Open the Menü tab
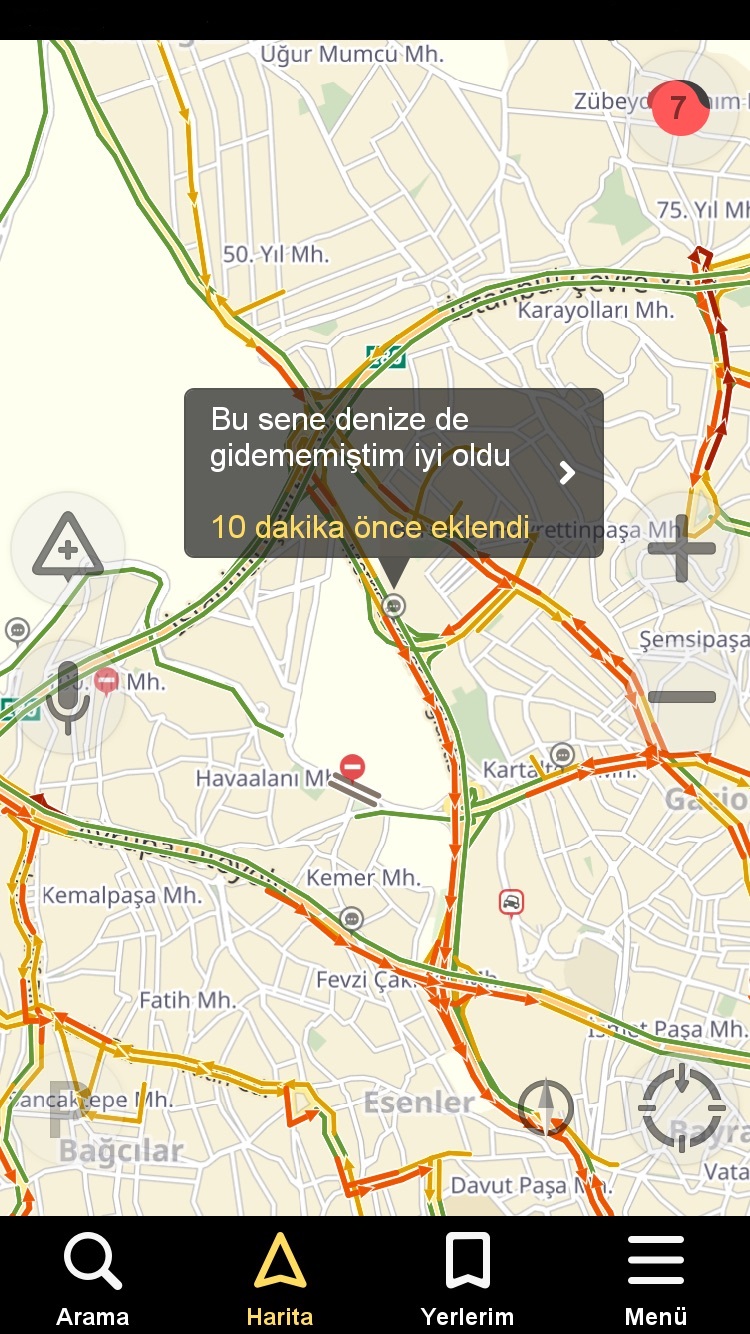This screenshot has width=750, height=1334. pyautogui.click(x=656, y=1278)
